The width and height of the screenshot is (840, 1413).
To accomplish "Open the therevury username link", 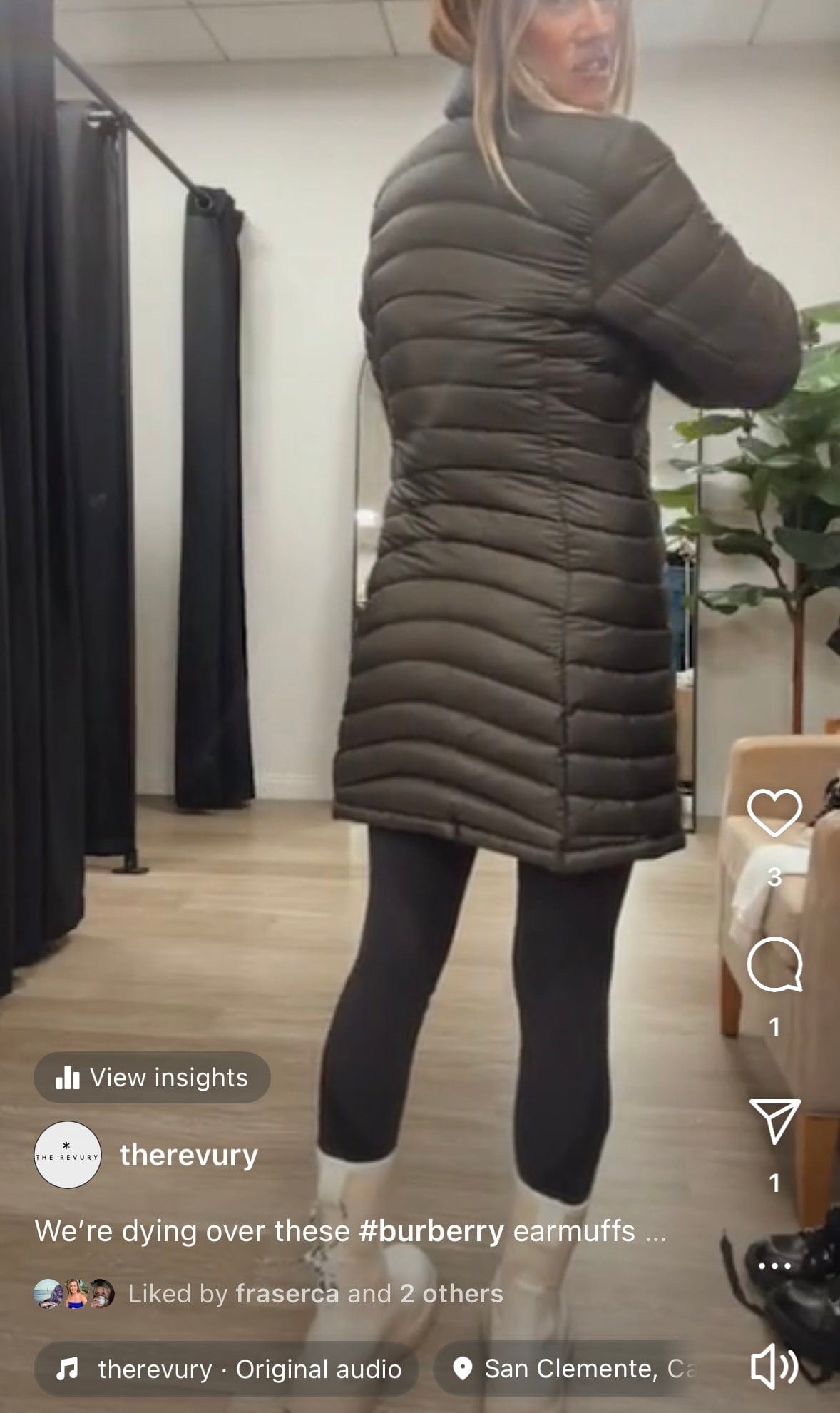I will pos(188,1156).
